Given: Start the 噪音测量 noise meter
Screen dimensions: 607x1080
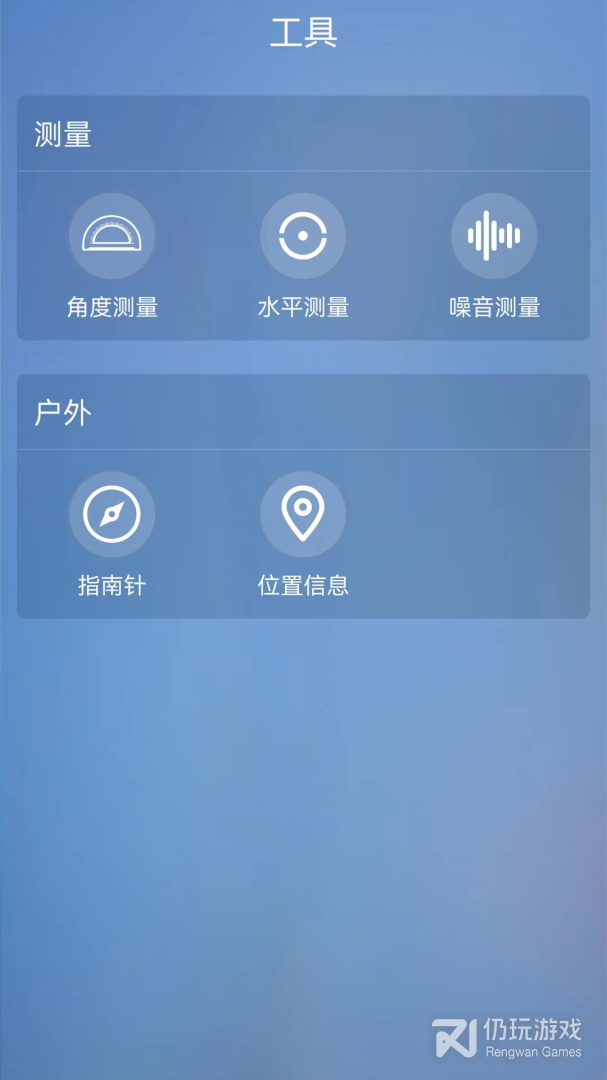Looking at the screenshot, I should (x=494, y=237).
